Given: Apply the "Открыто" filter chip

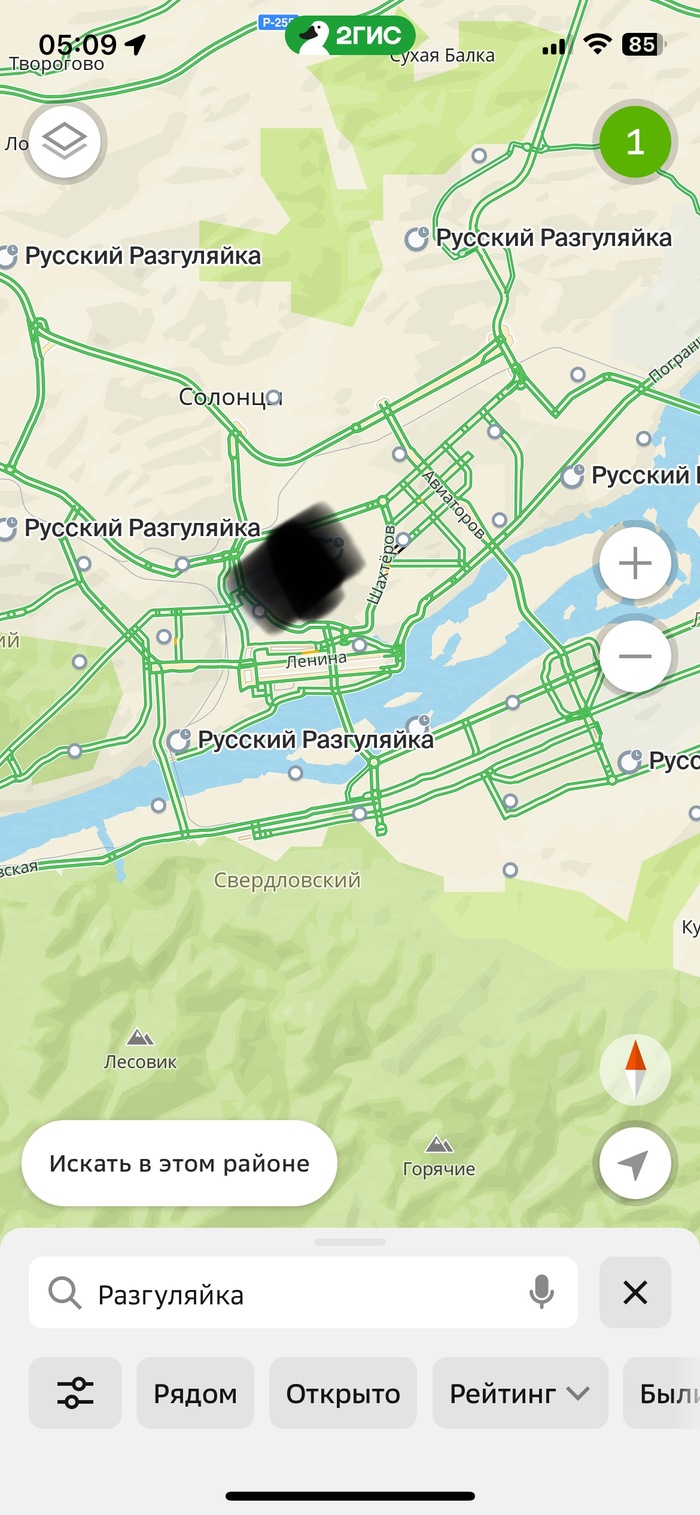Looking at the screenshot, I should point(343,1394).
